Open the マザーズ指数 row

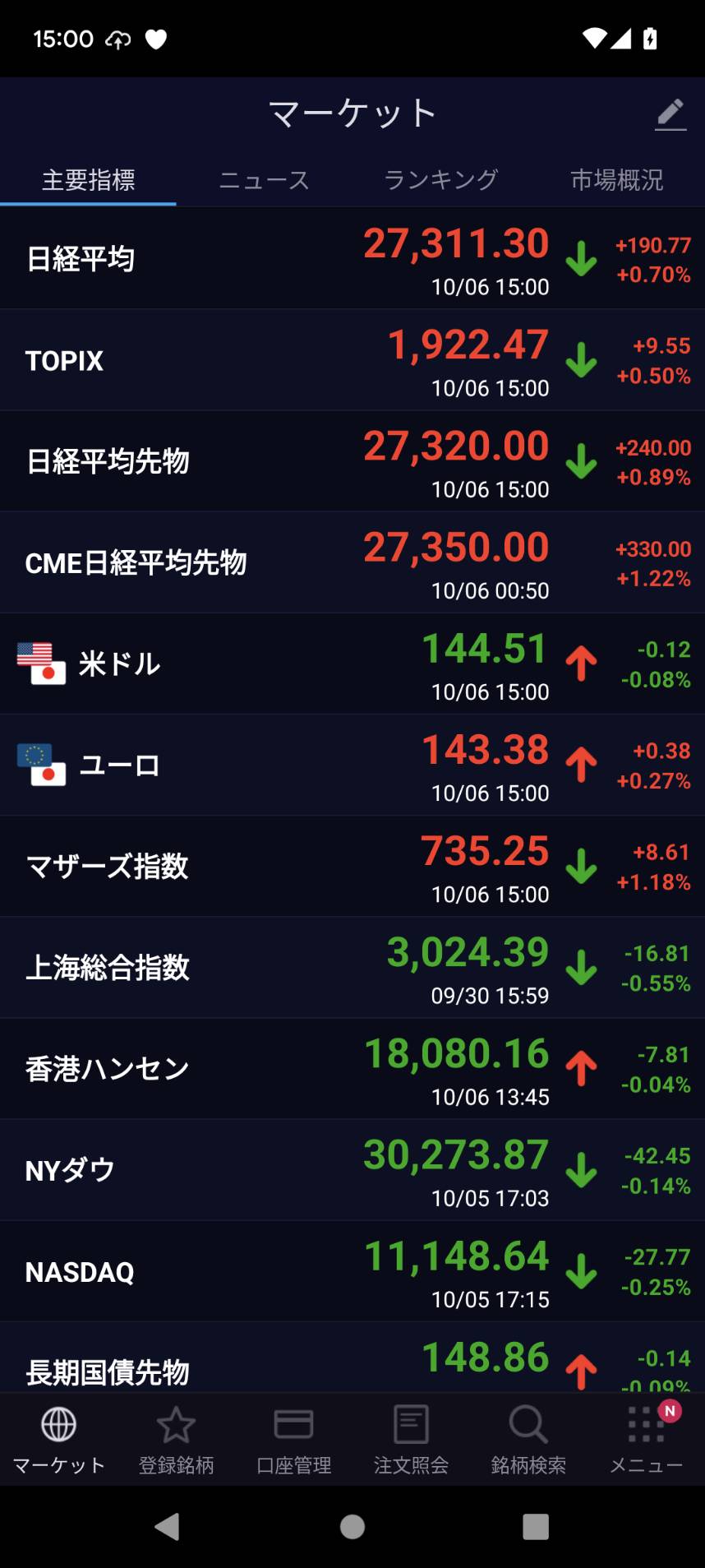point(352,866)
